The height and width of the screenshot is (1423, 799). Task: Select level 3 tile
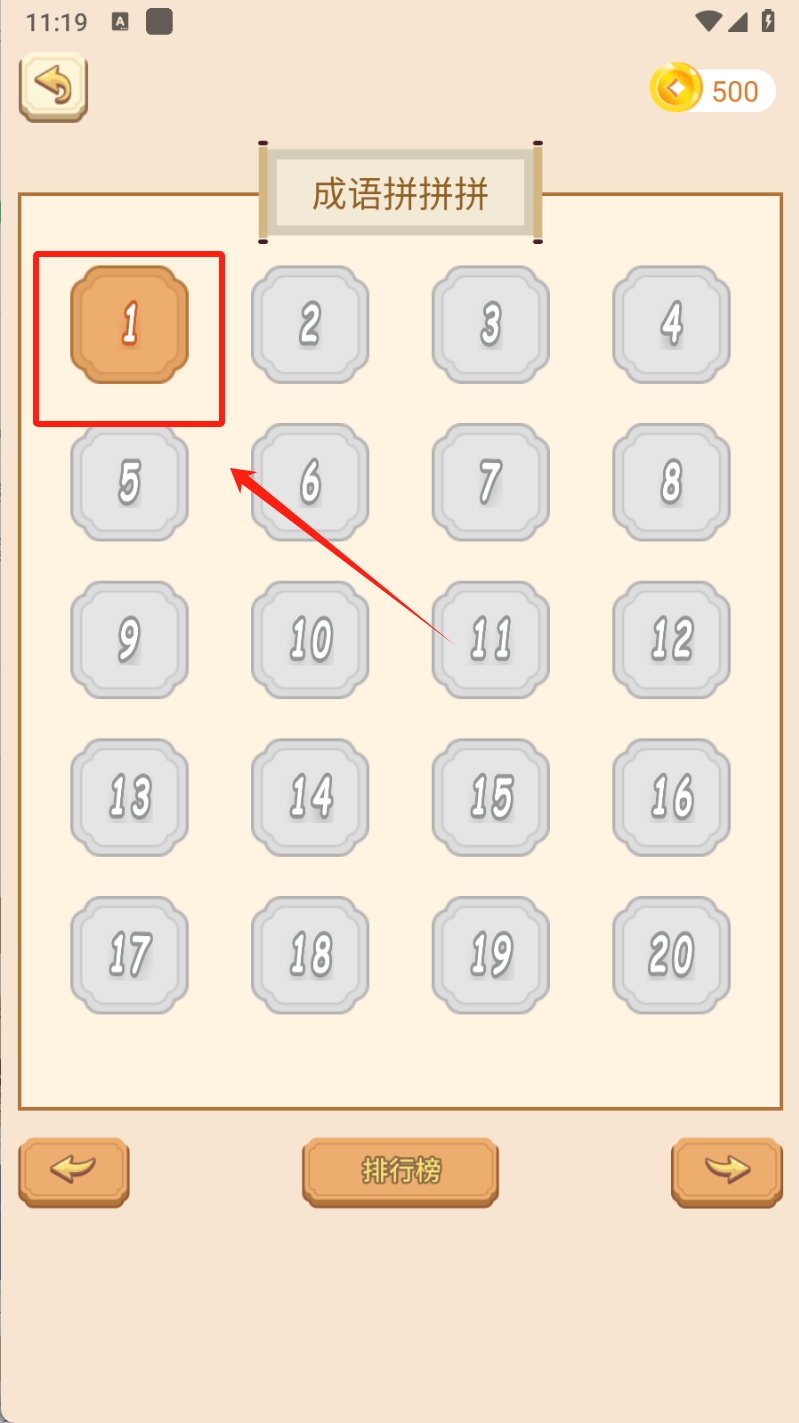point(490,324)
